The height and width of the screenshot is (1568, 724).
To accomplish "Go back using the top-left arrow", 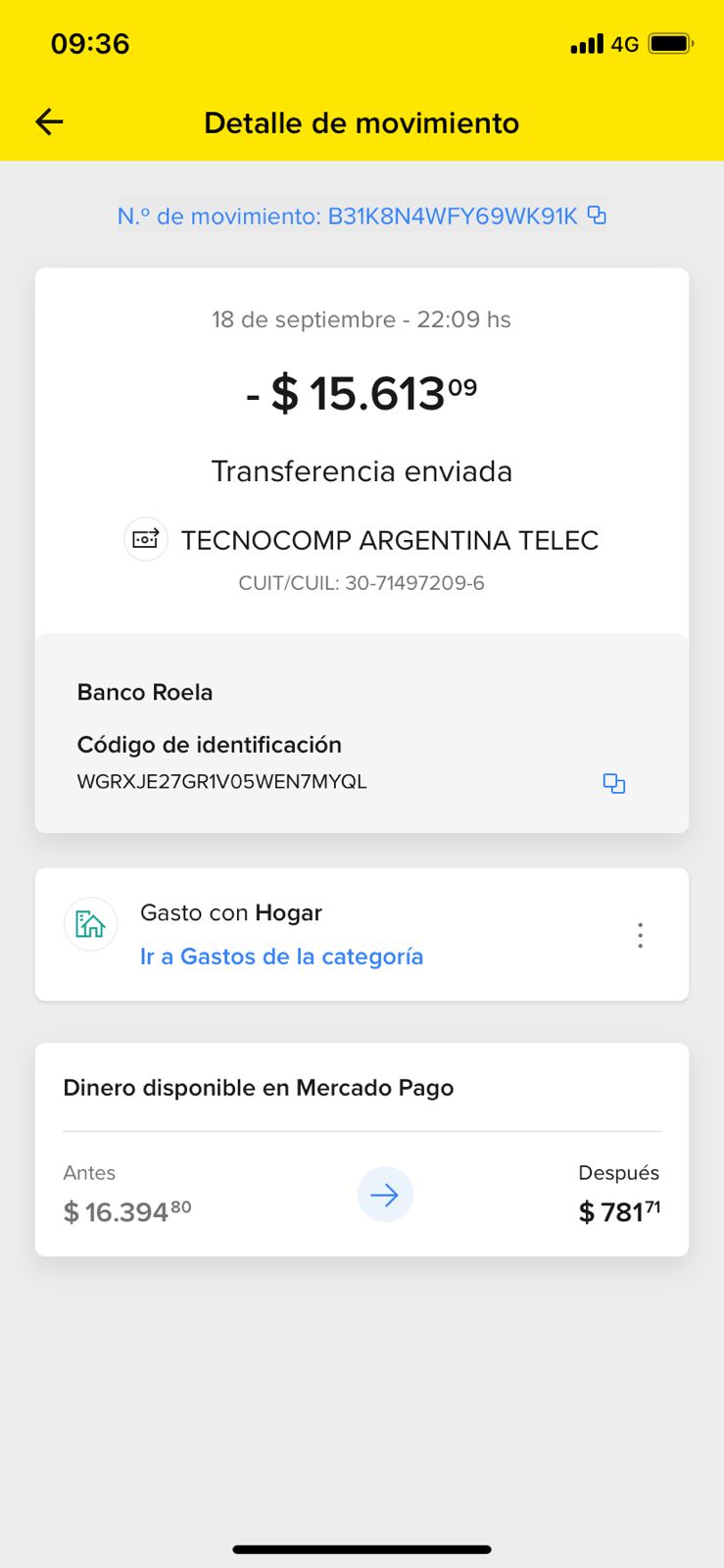I will click(49, 122).
